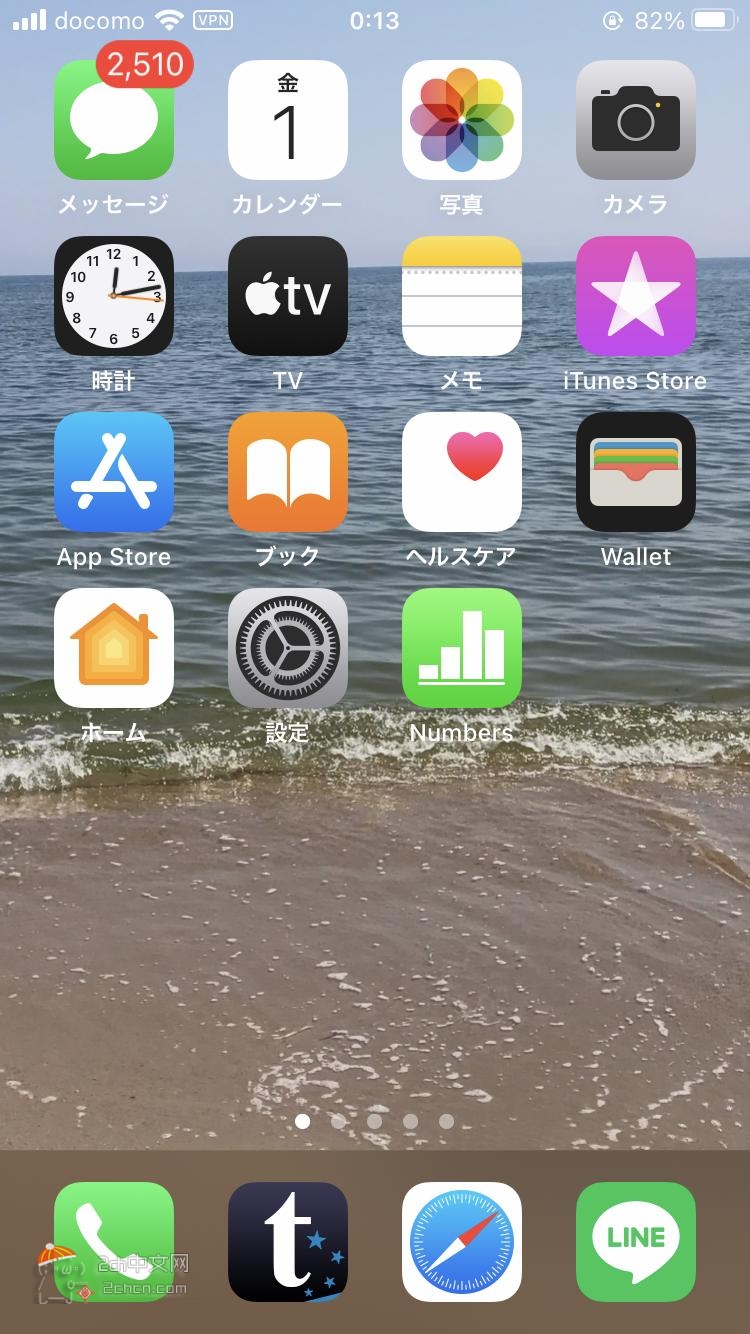Open the Numbers app

pos(462,648)
